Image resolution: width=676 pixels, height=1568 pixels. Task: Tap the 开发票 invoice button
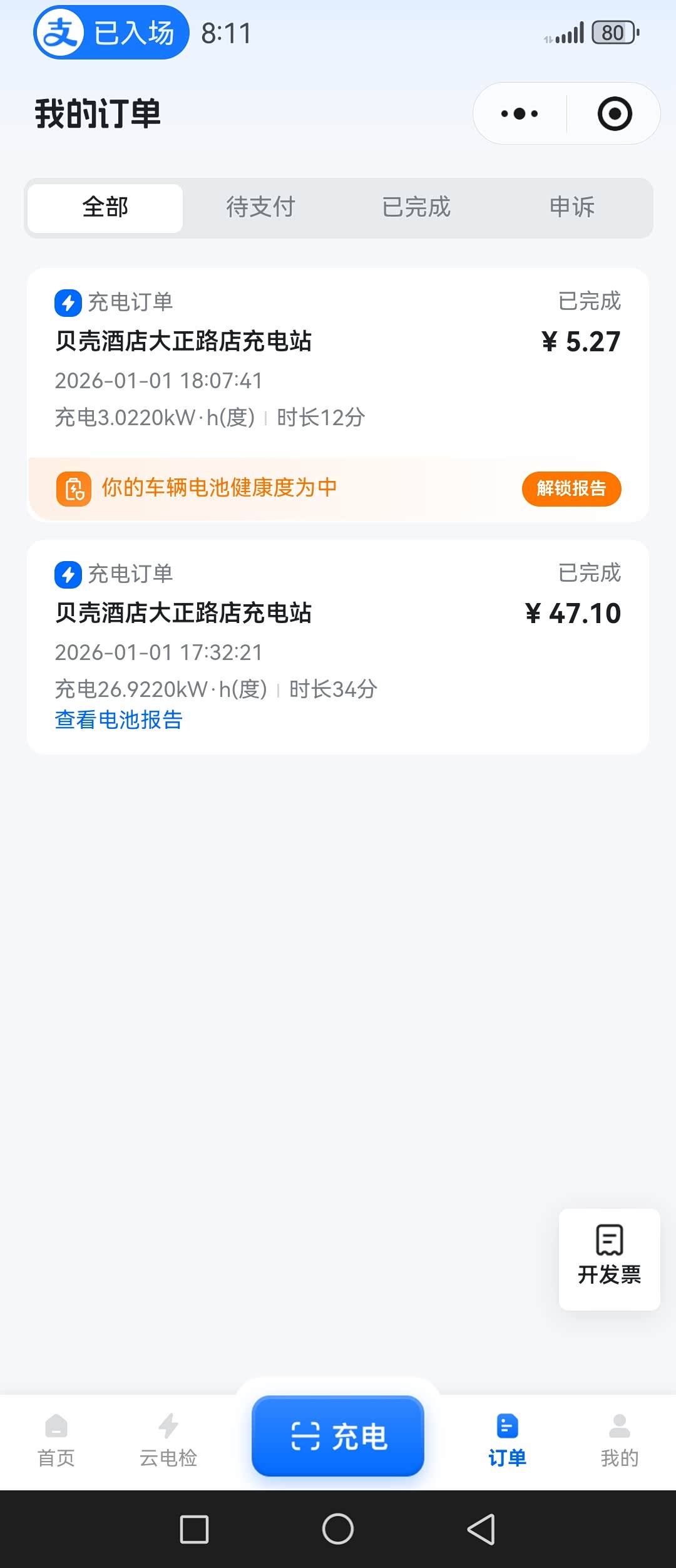click(x=610, y=1259)
